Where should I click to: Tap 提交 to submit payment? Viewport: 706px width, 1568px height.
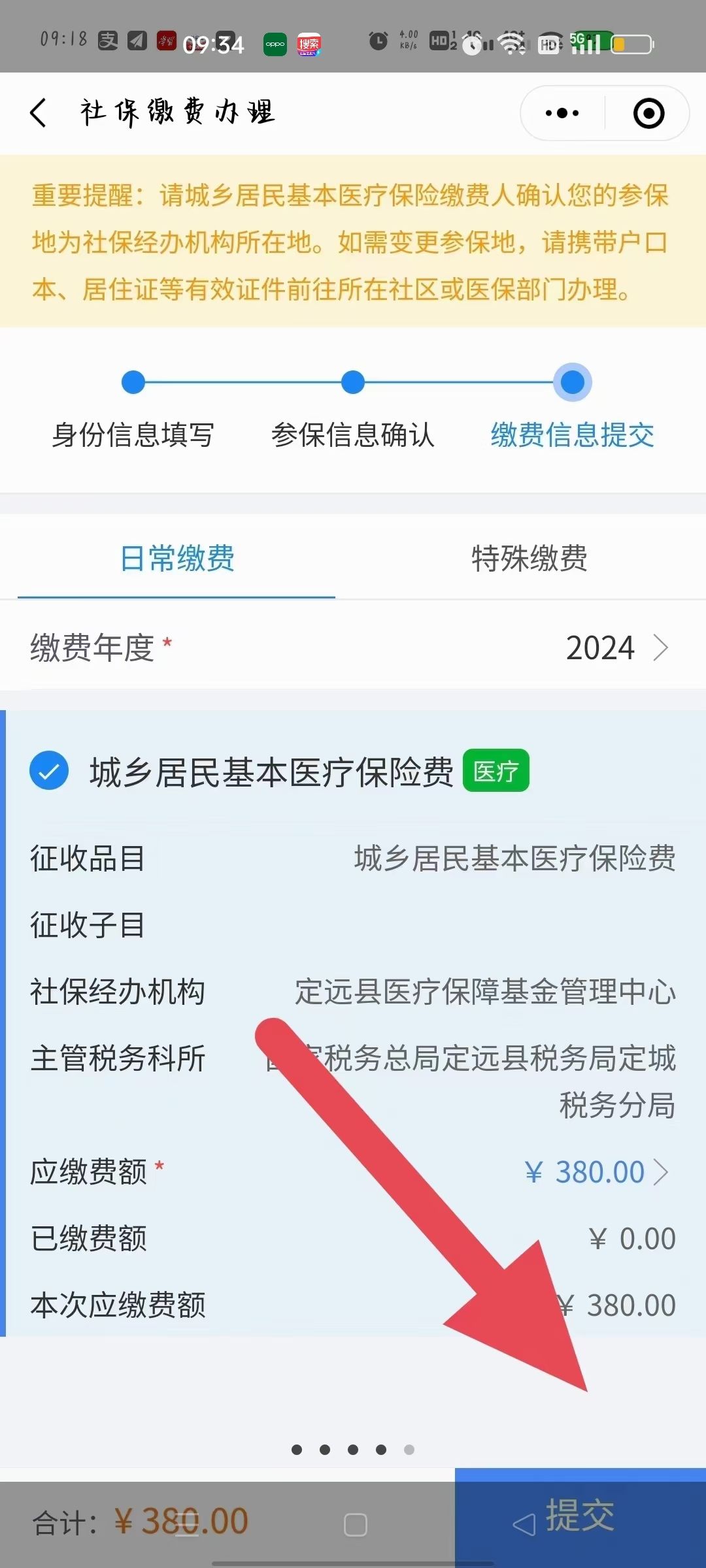579,1516
